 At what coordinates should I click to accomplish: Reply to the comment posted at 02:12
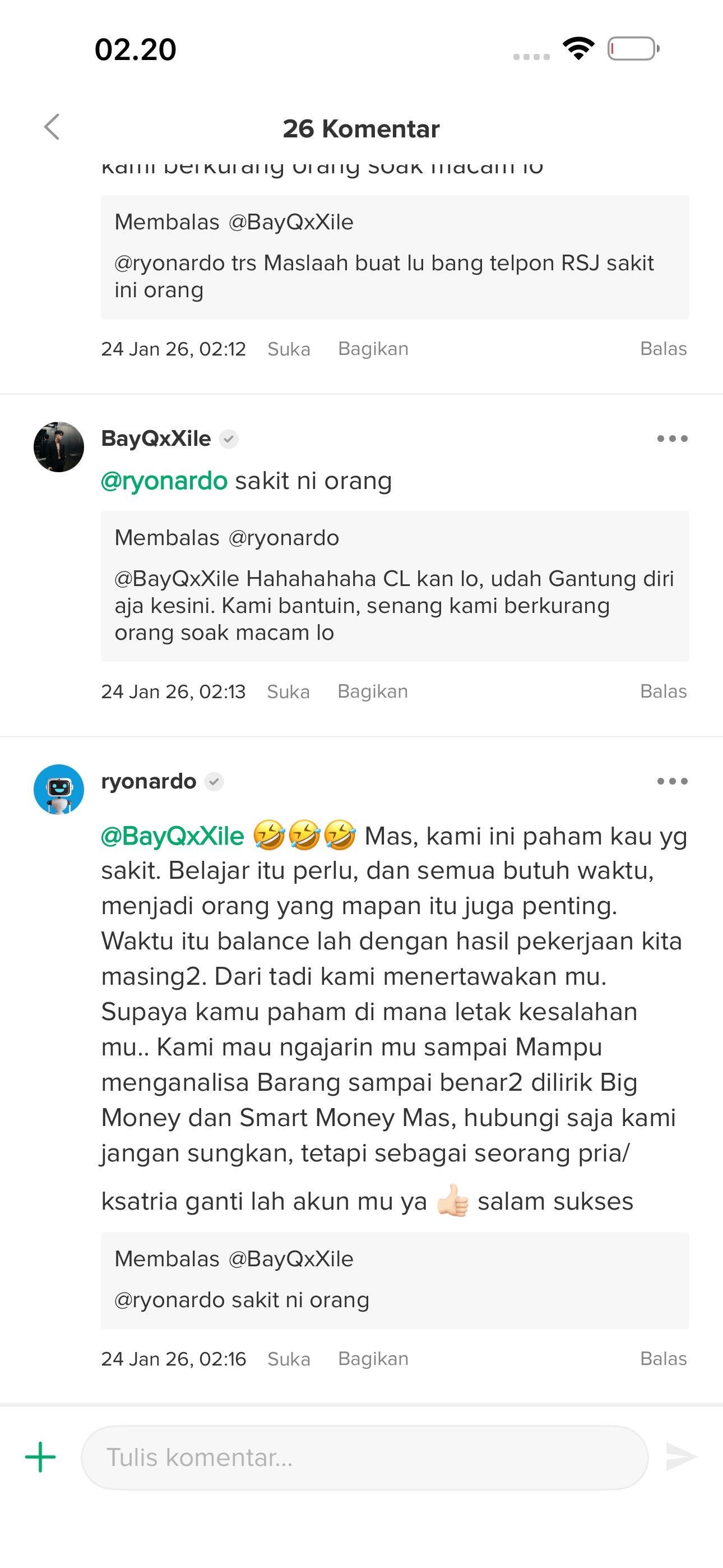pos(662,349)
